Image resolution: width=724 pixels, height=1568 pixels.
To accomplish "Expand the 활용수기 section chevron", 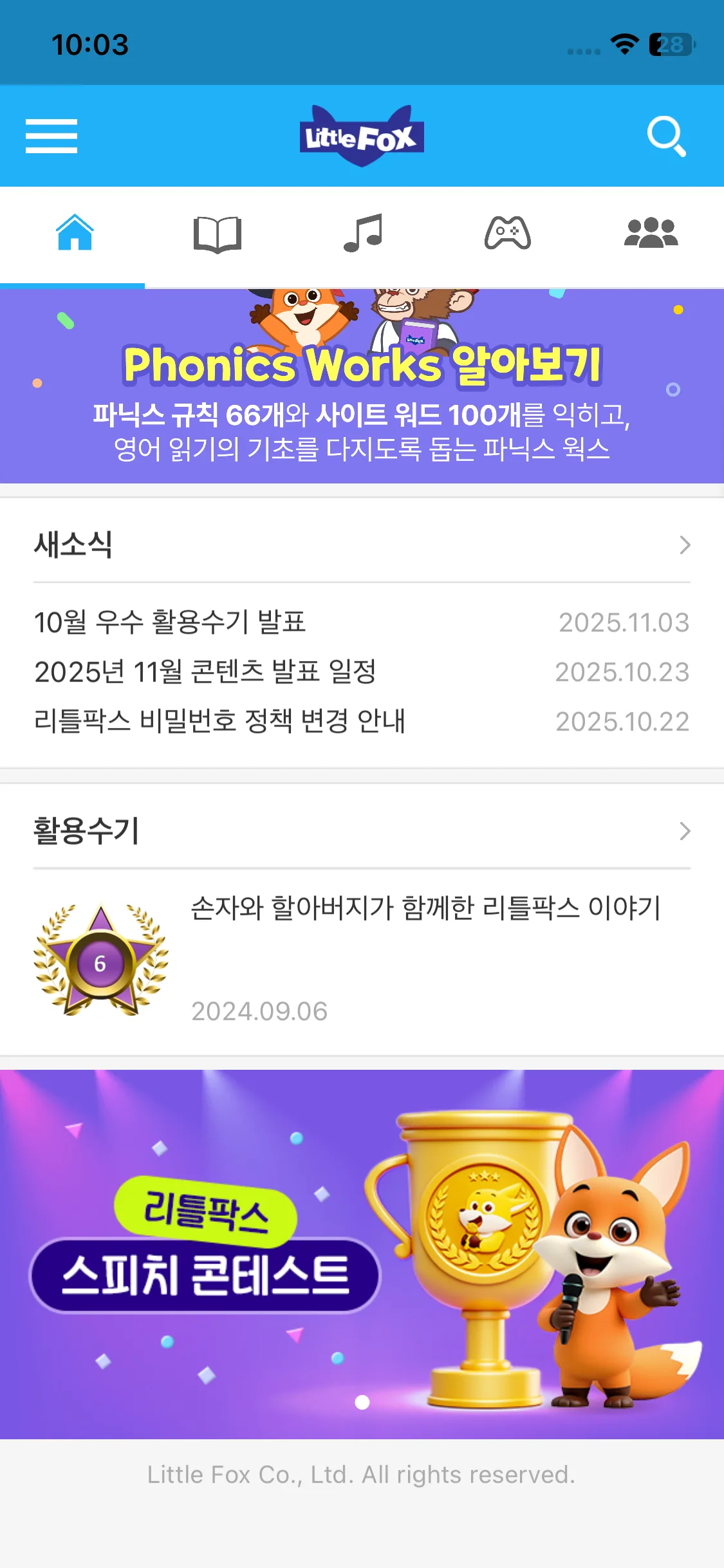I will pyautogui.click(x=685, y=831).
